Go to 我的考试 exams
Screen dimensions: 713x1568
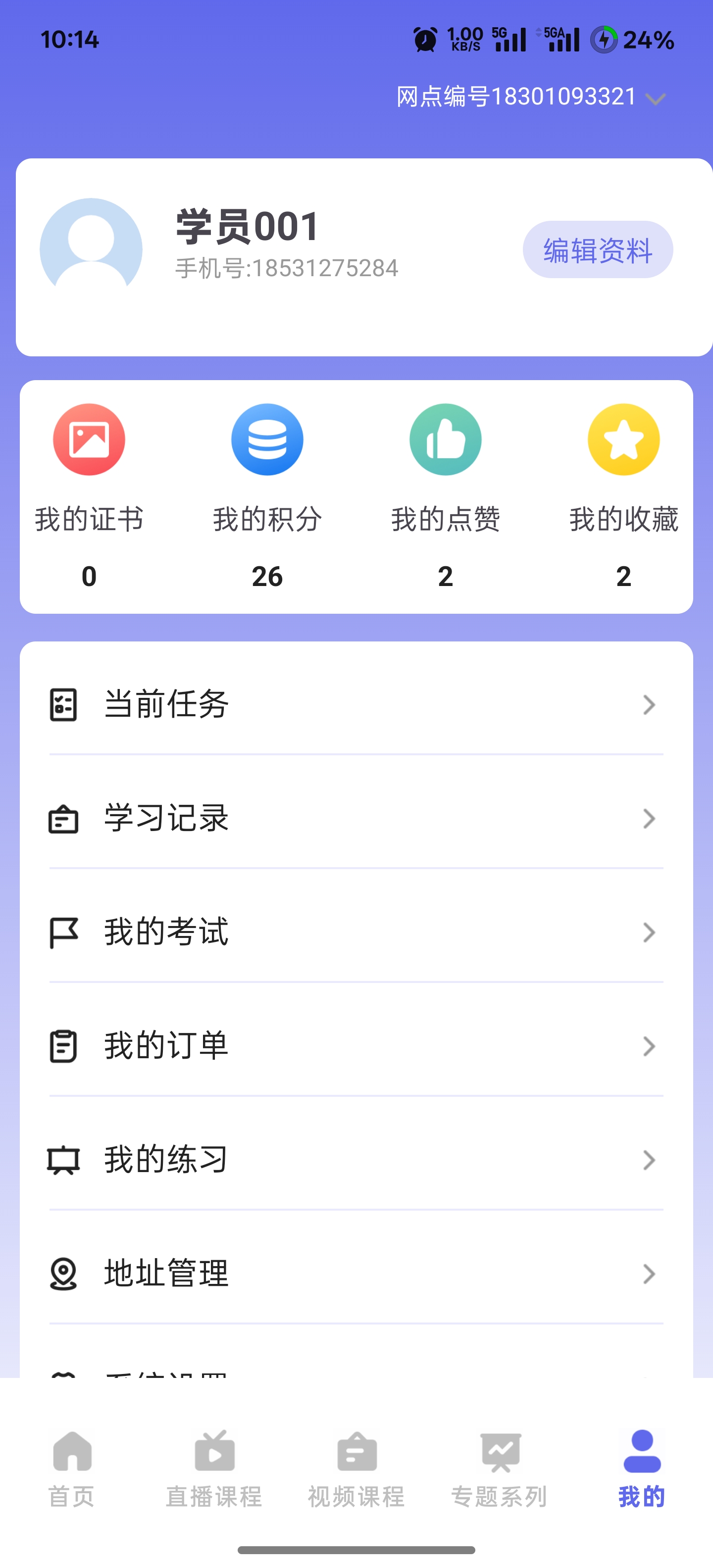pos(356,932)
